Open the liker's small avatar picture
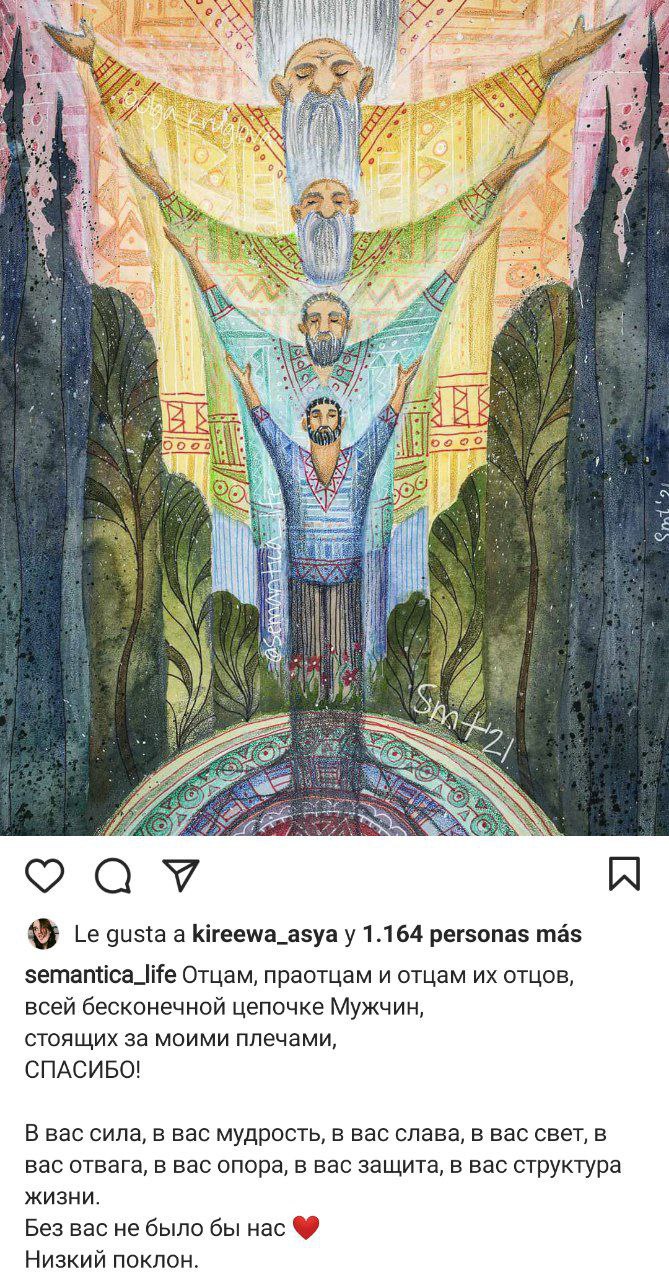This screenshot has width=669, height=1280. 43,934
